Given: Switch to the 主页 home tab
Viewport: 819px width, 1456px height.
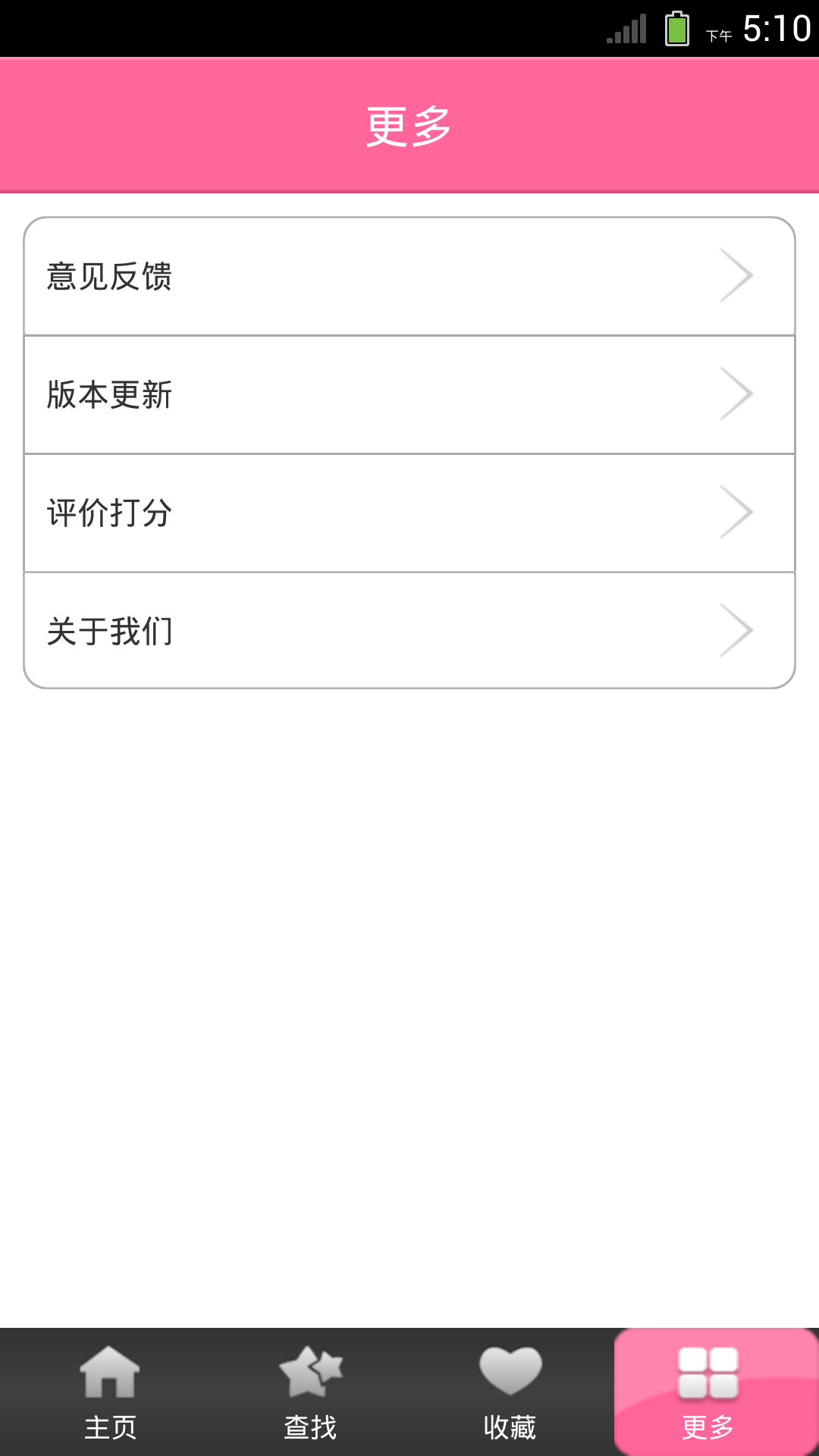Looking at the screenshot, I should tap(111, 1392).
